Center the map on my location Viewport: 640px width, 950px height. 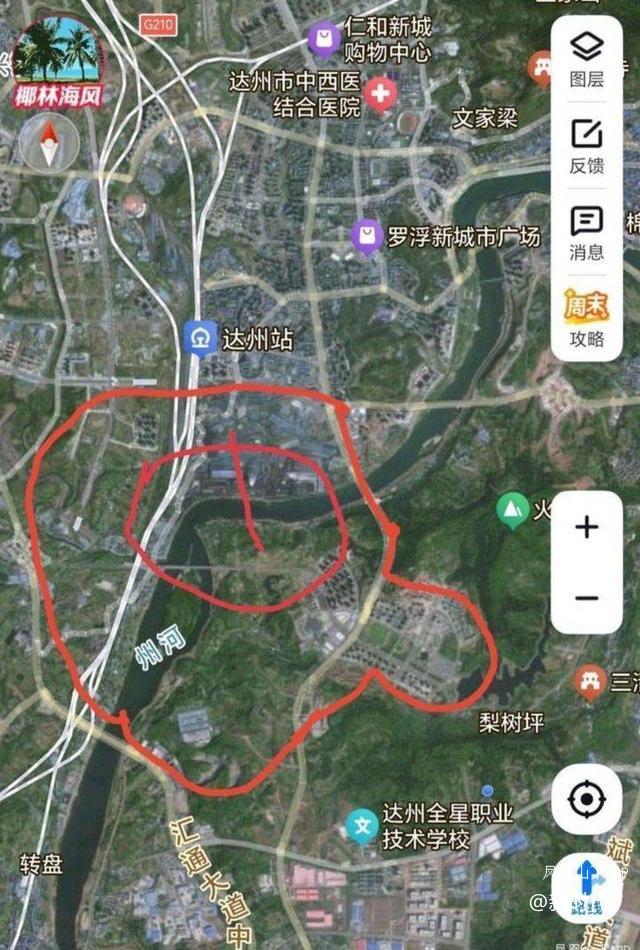(586, 800)
